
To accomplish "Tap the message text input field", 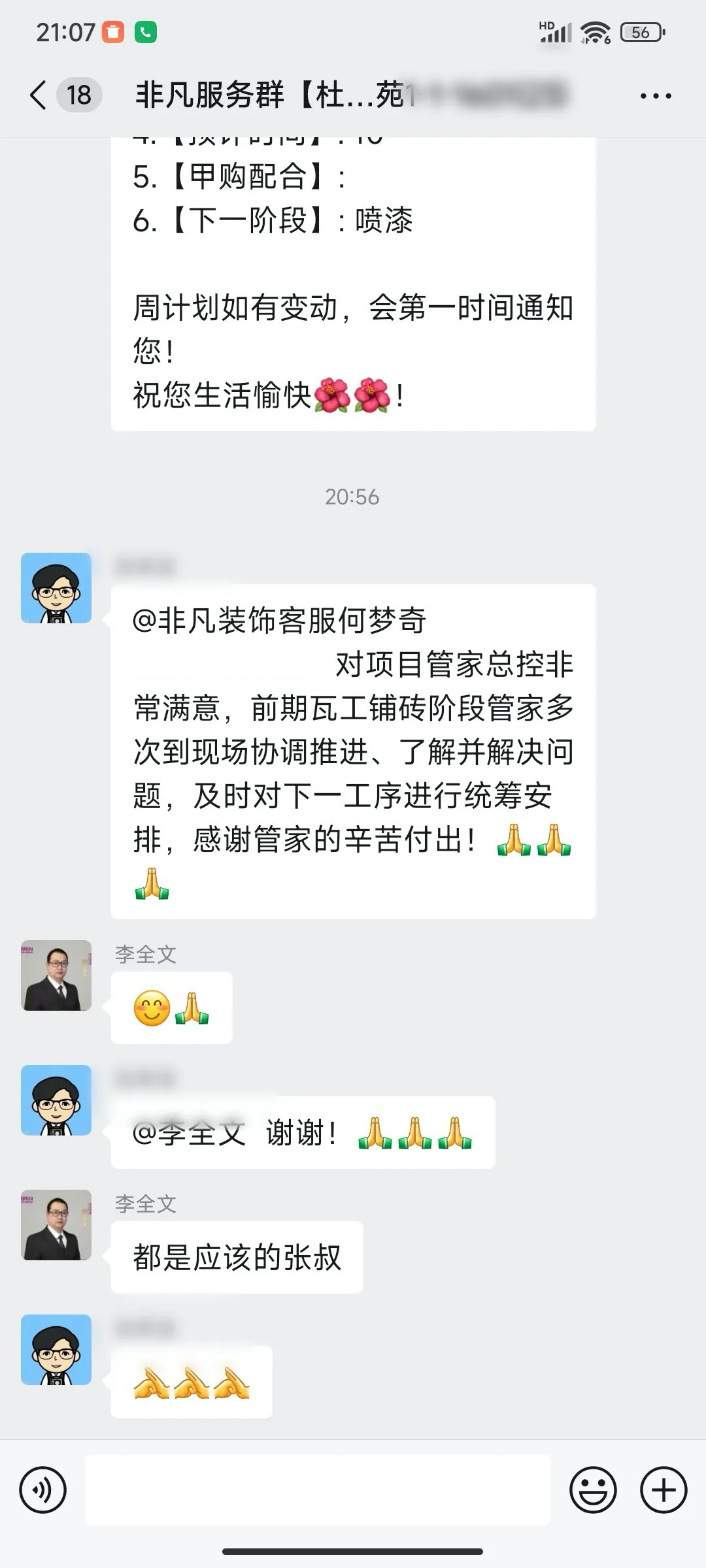I will coord(318,1490).
